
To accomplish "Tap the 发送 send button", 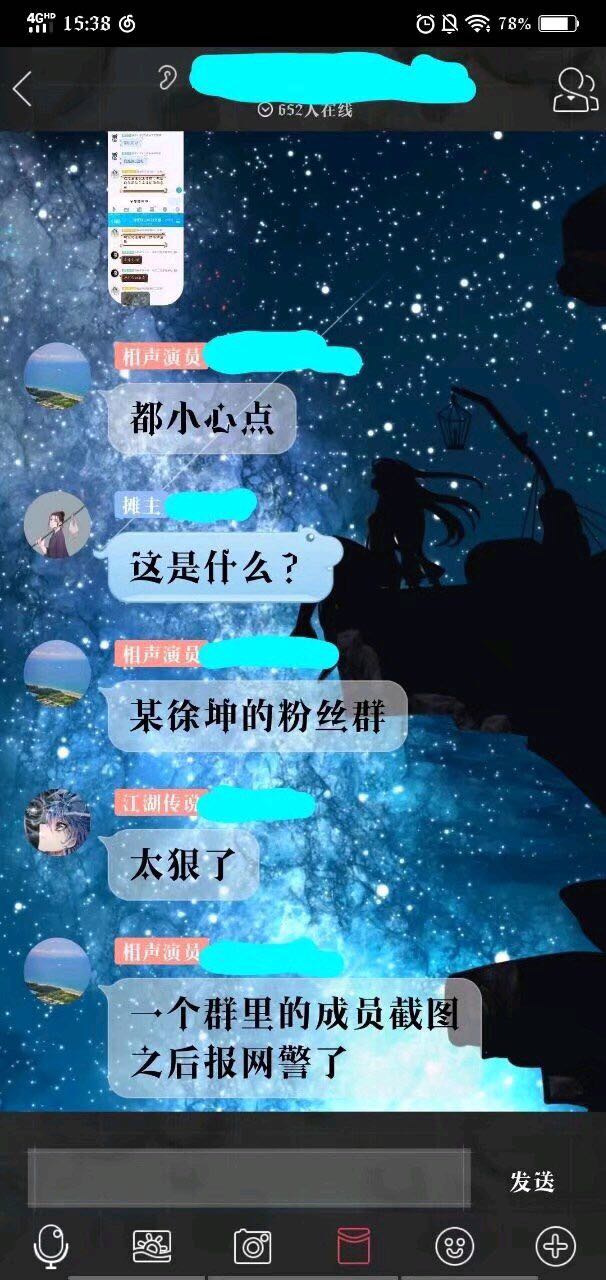I will pyautogui.click(x=532, y=1181).
